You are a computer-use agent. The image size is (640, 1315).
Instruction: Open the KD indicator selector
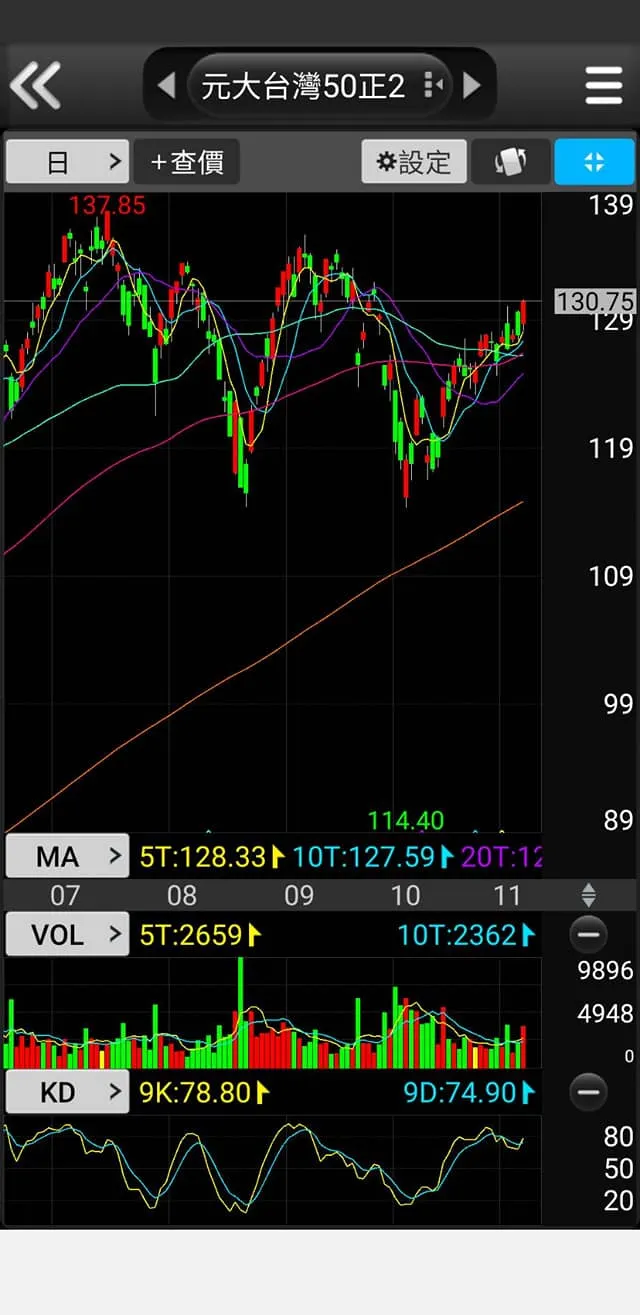(67, 1092)
